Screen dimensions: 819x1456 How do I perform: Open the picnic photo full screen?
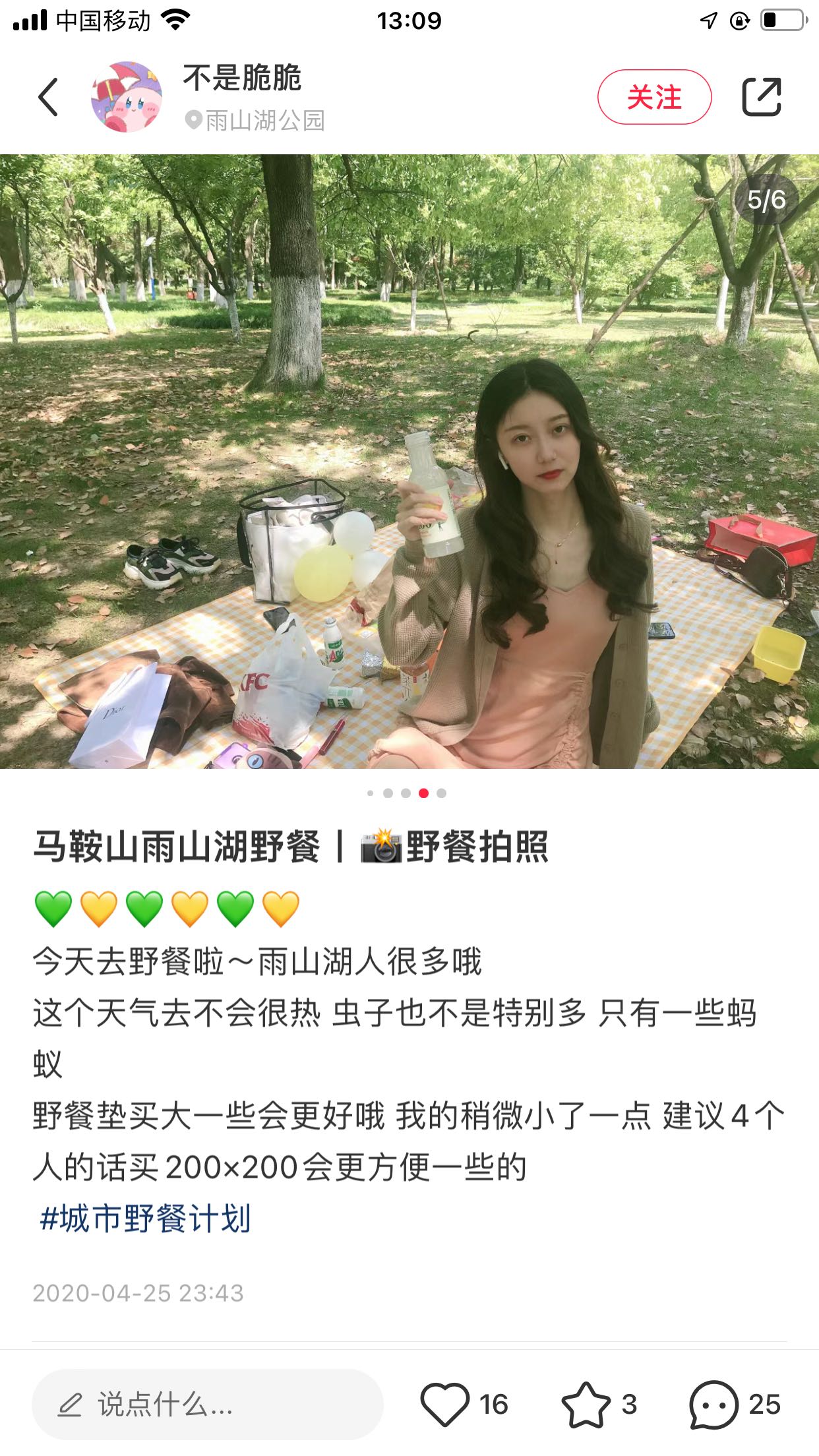pyautogui.click(x=409, y=462)
